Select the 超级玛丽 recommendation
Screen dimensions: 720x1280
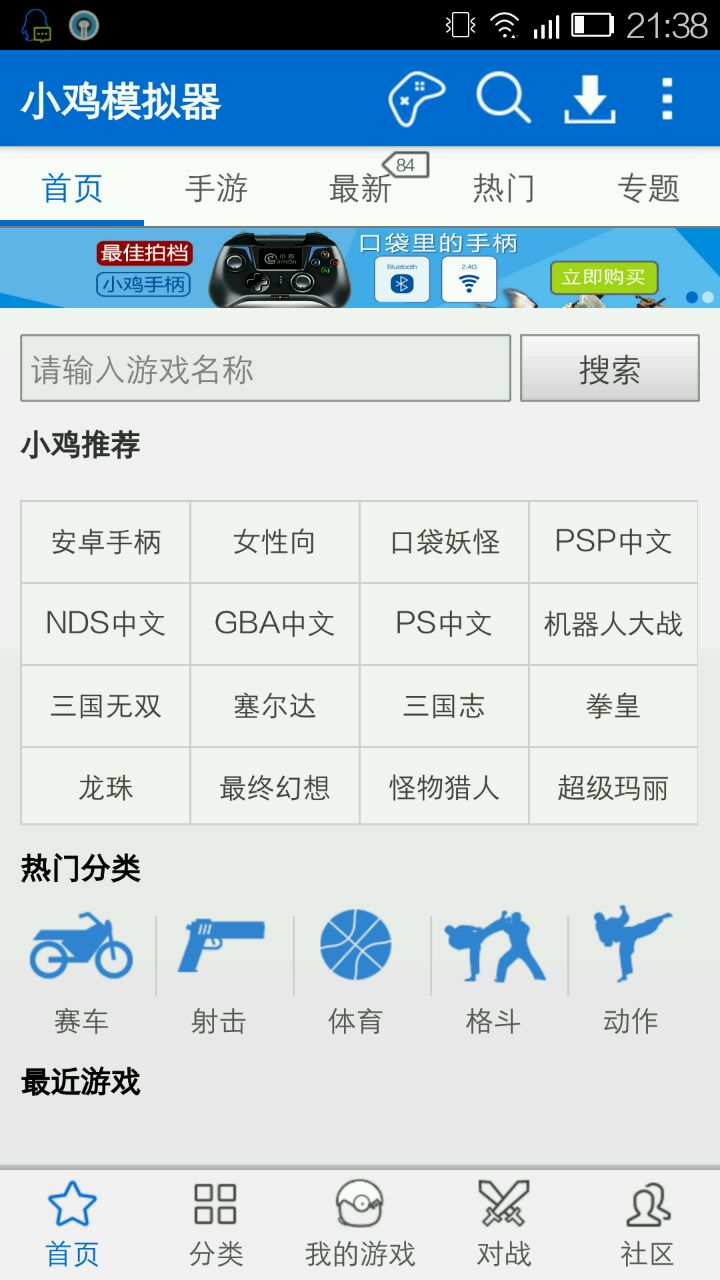pyautogui.click(x=613, y=788)
